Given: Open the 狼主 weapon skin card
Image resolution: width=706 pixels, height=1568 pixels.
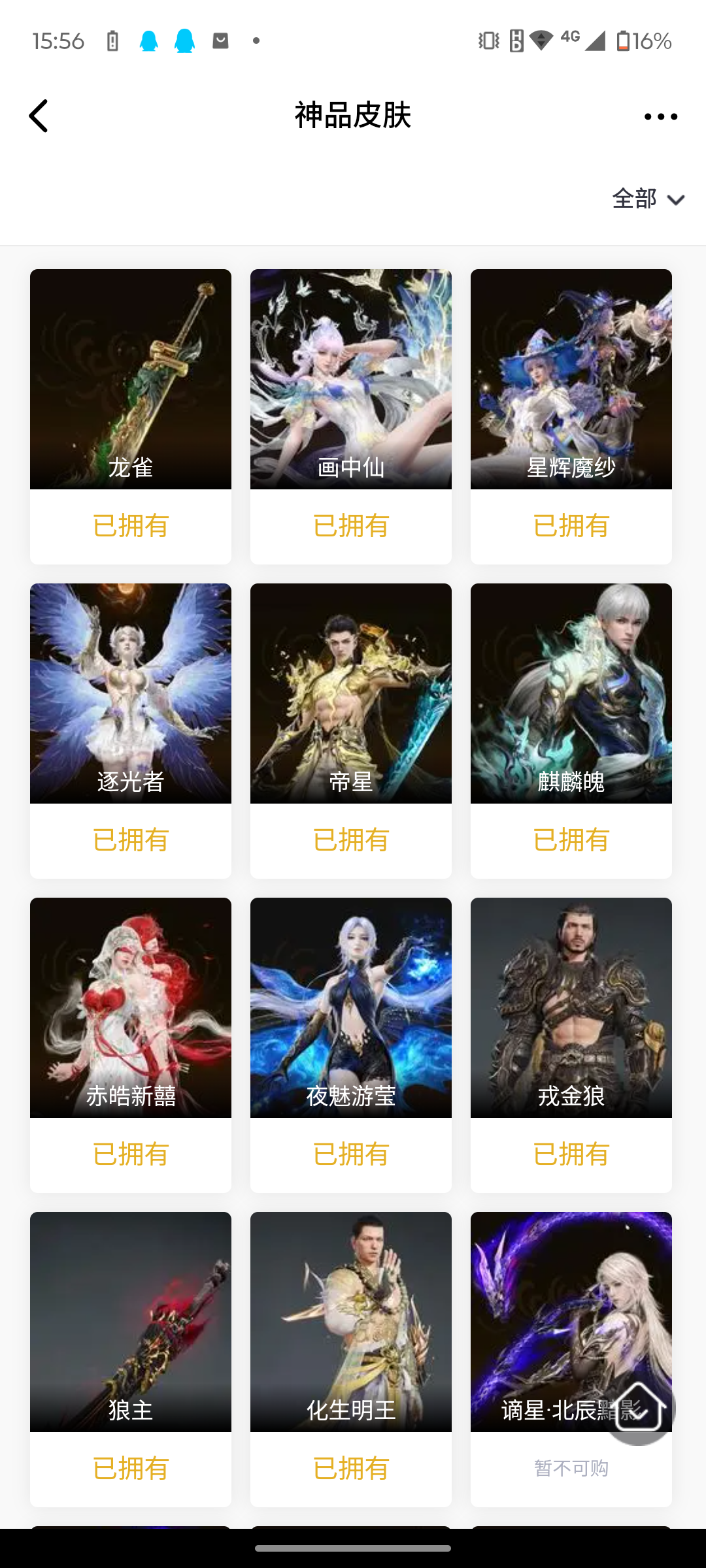Looking at the screenshot, I should (131, 1322).
